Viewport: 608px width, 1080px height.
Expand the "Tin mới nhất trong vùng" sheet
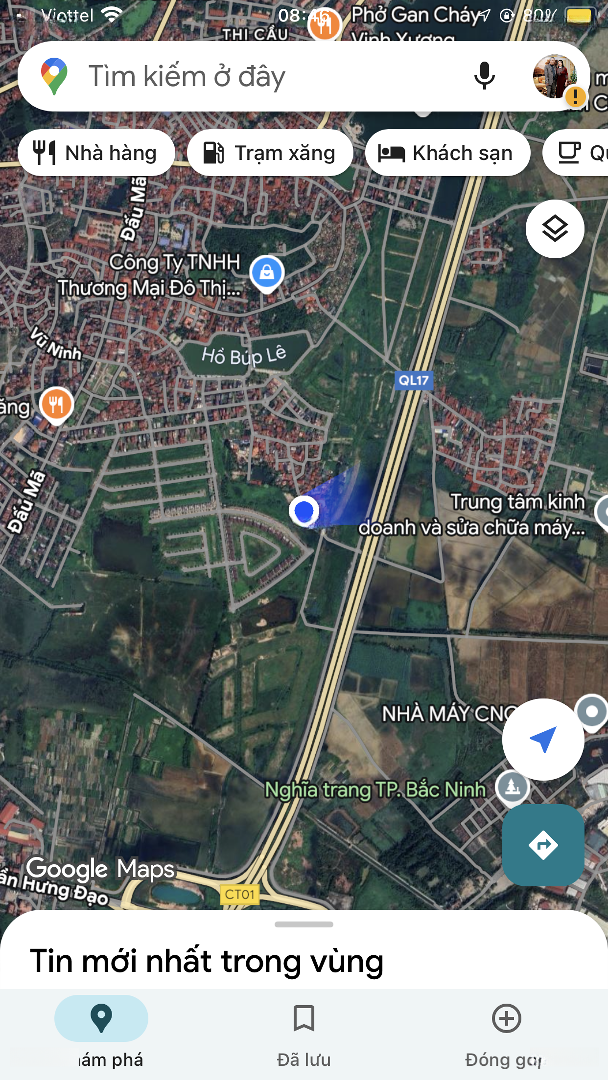(x=304, y=925)
